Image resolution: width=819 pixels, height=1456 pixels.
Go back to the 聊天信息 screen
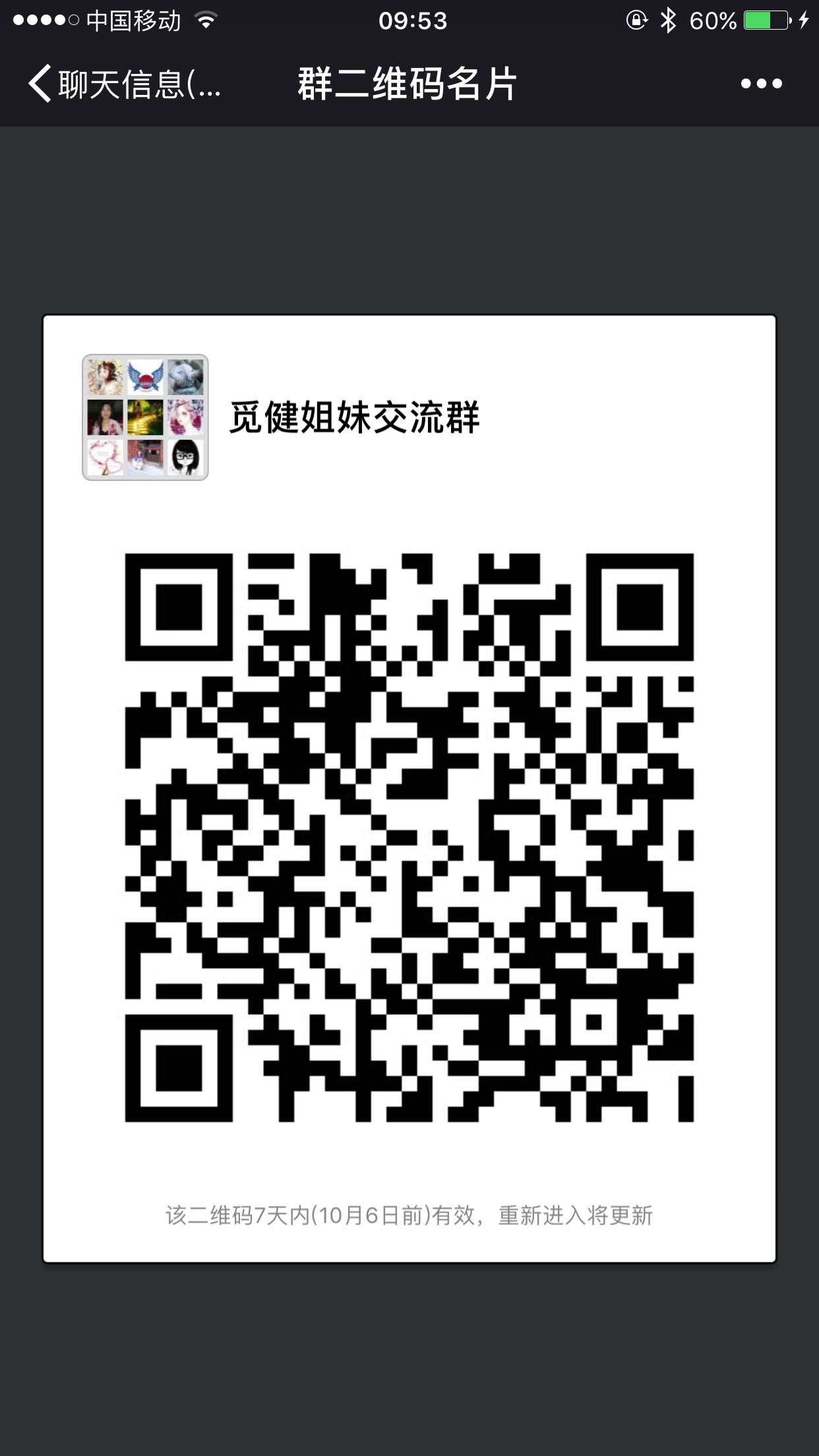coord(124,84)
